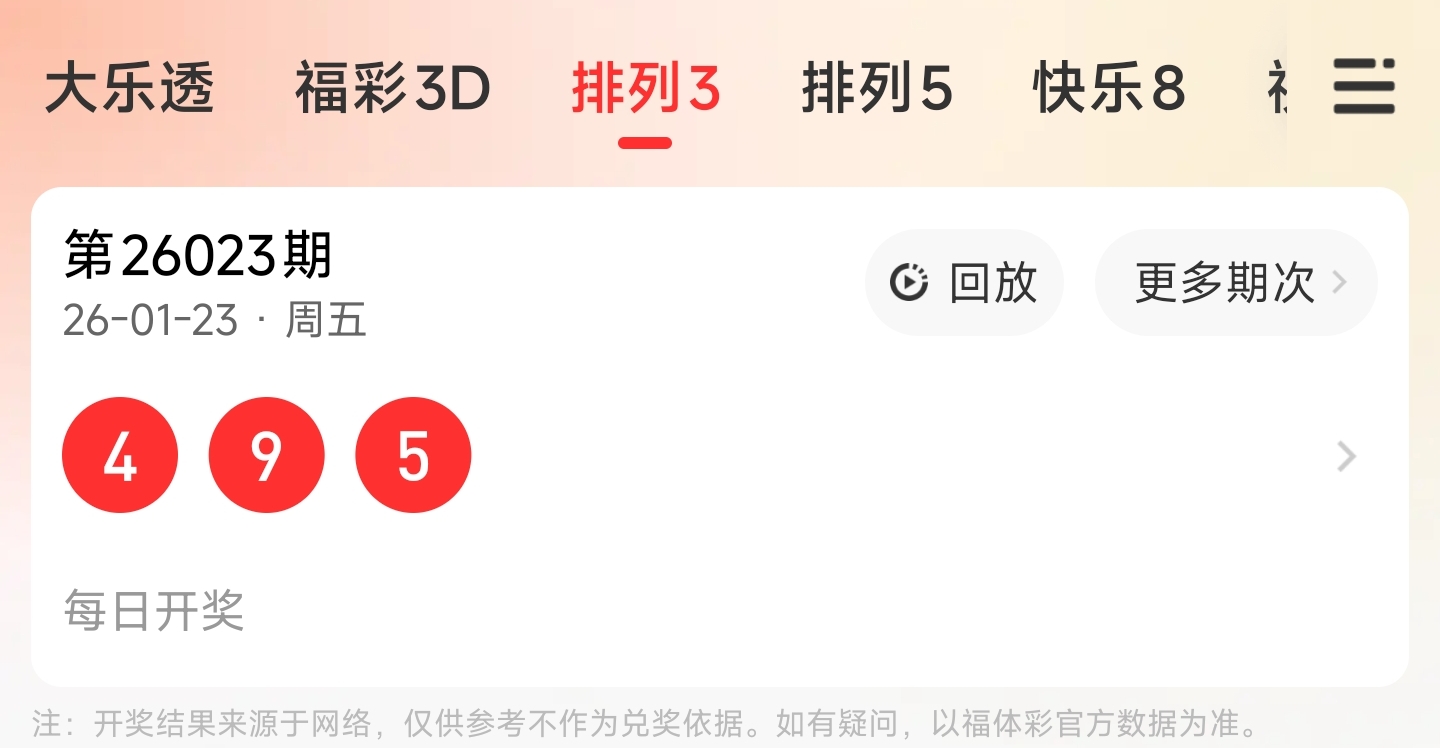The width and height of the screenshot is (1440, 748).
Task: Open 更多期次 for more draws
Action: (x=1237, y=283)
